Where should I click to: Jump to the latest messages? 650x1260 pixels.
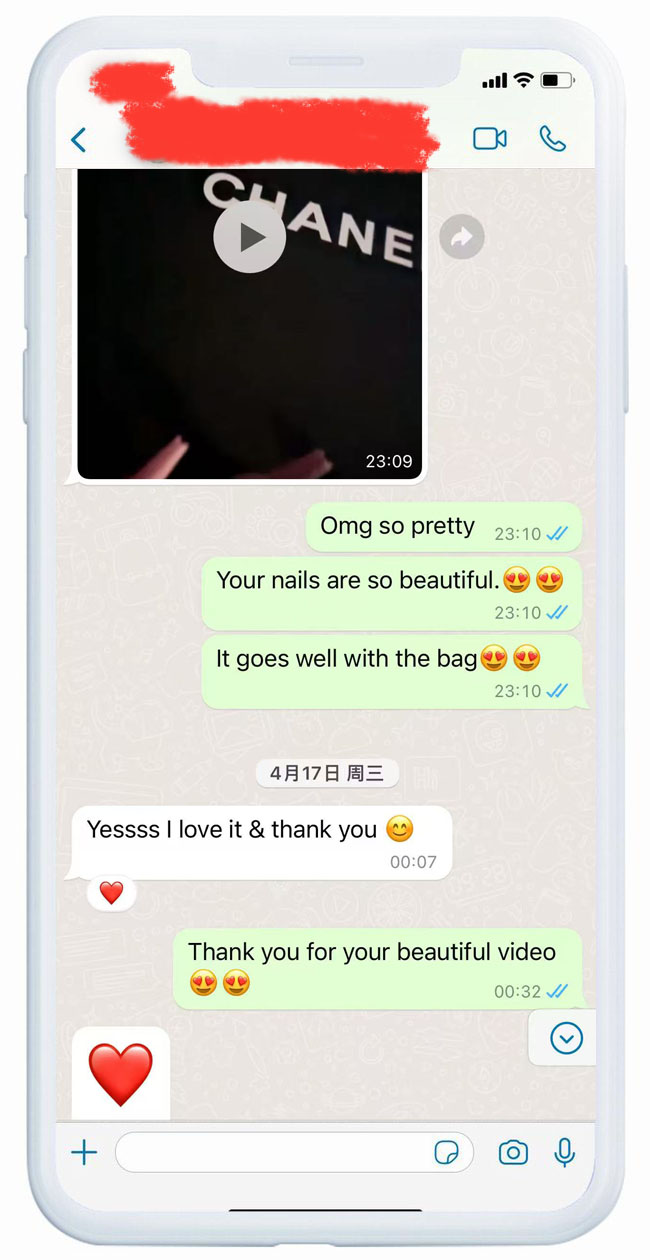566,1040
